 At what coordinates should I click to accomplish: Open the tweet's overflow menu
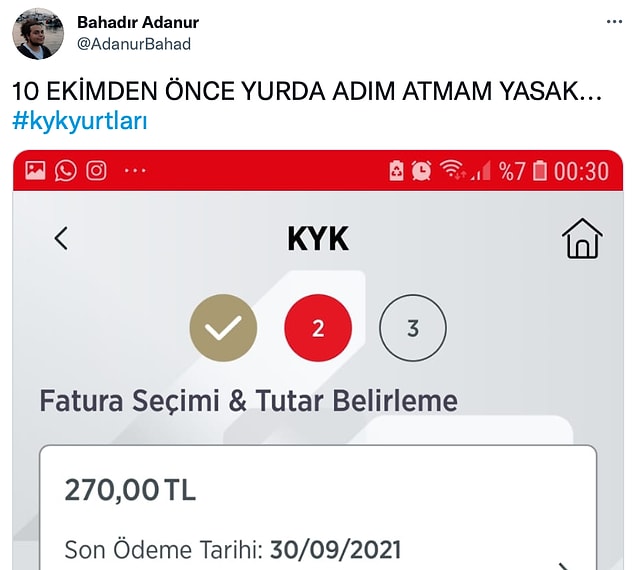tap(615, 22)
